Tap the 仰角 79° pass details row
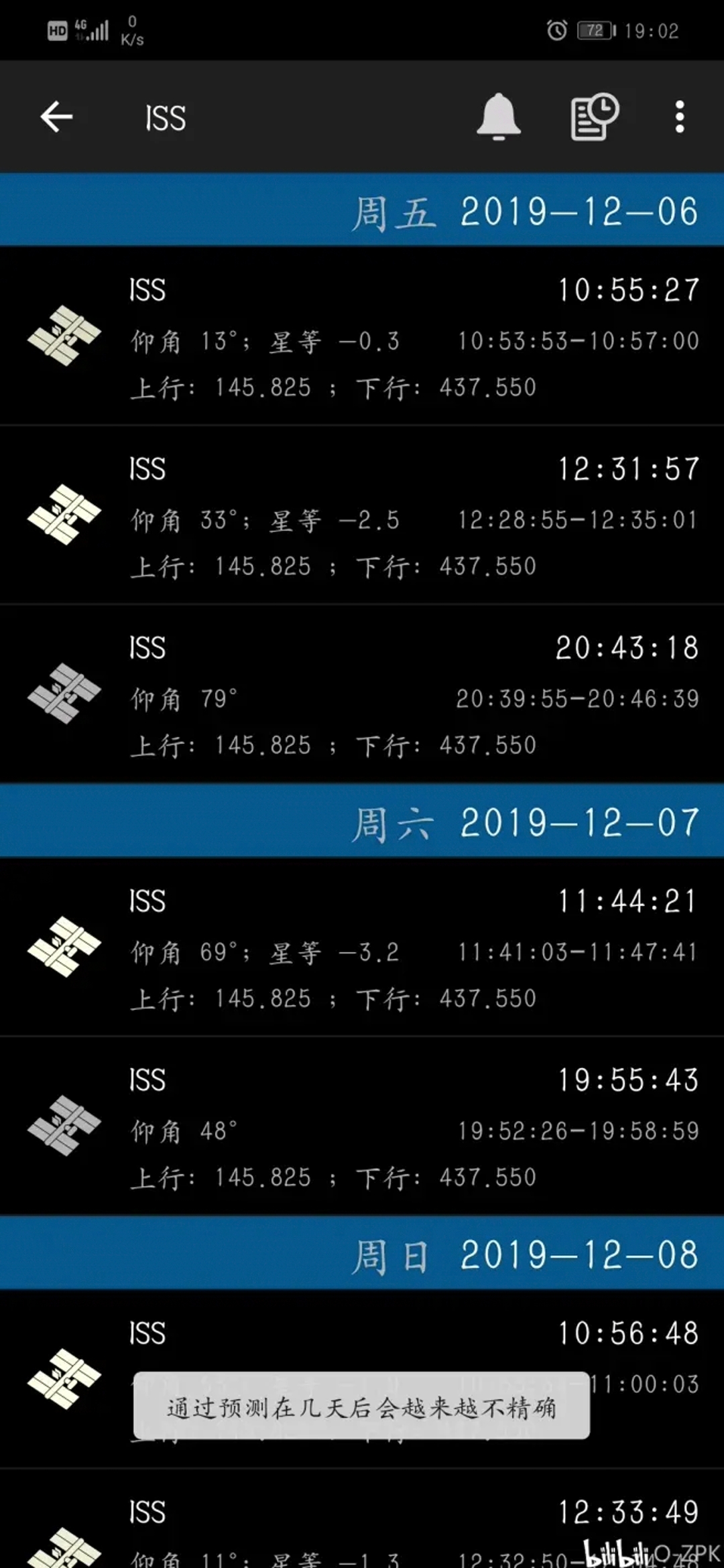 [362, 698]
